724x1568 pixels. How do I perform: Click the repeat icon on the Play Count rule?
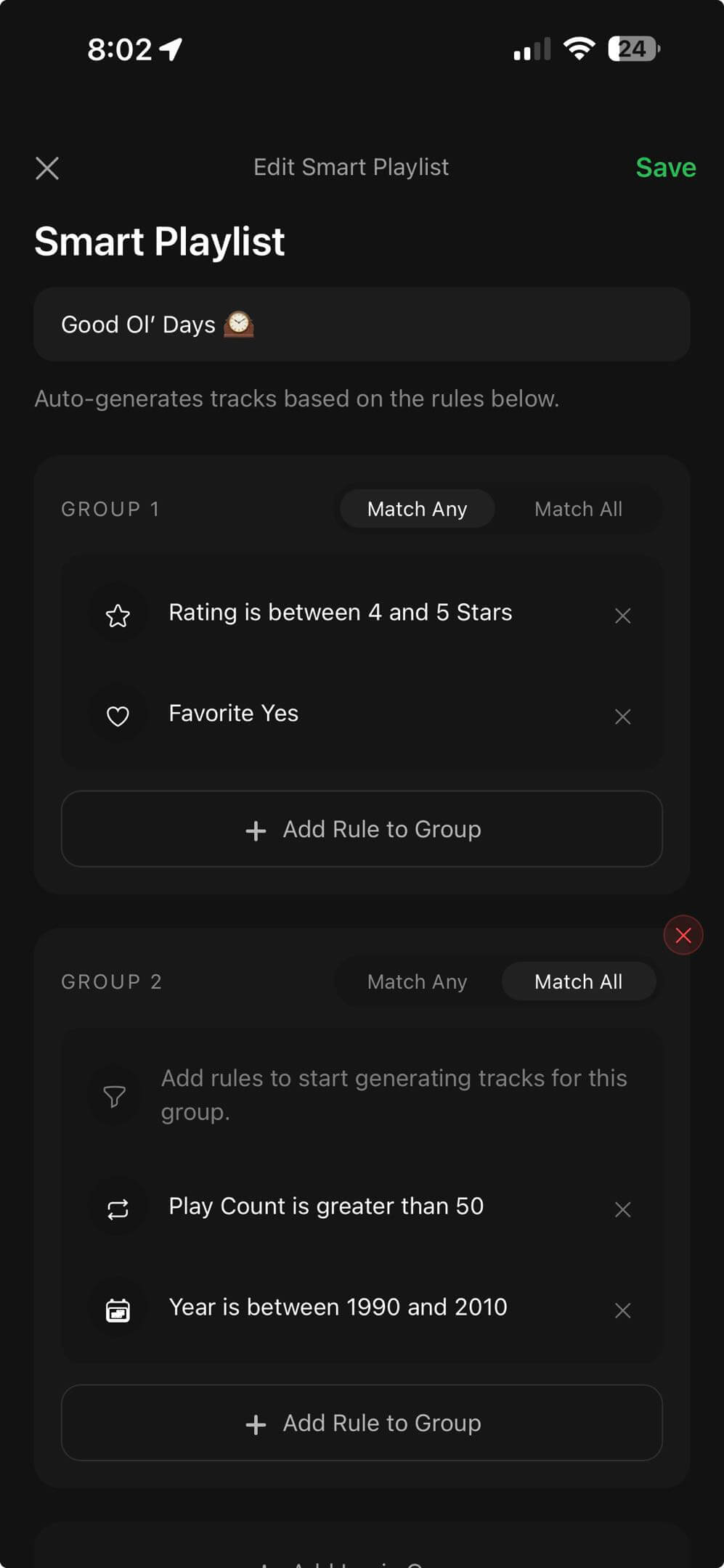[x=117, y=1209]
